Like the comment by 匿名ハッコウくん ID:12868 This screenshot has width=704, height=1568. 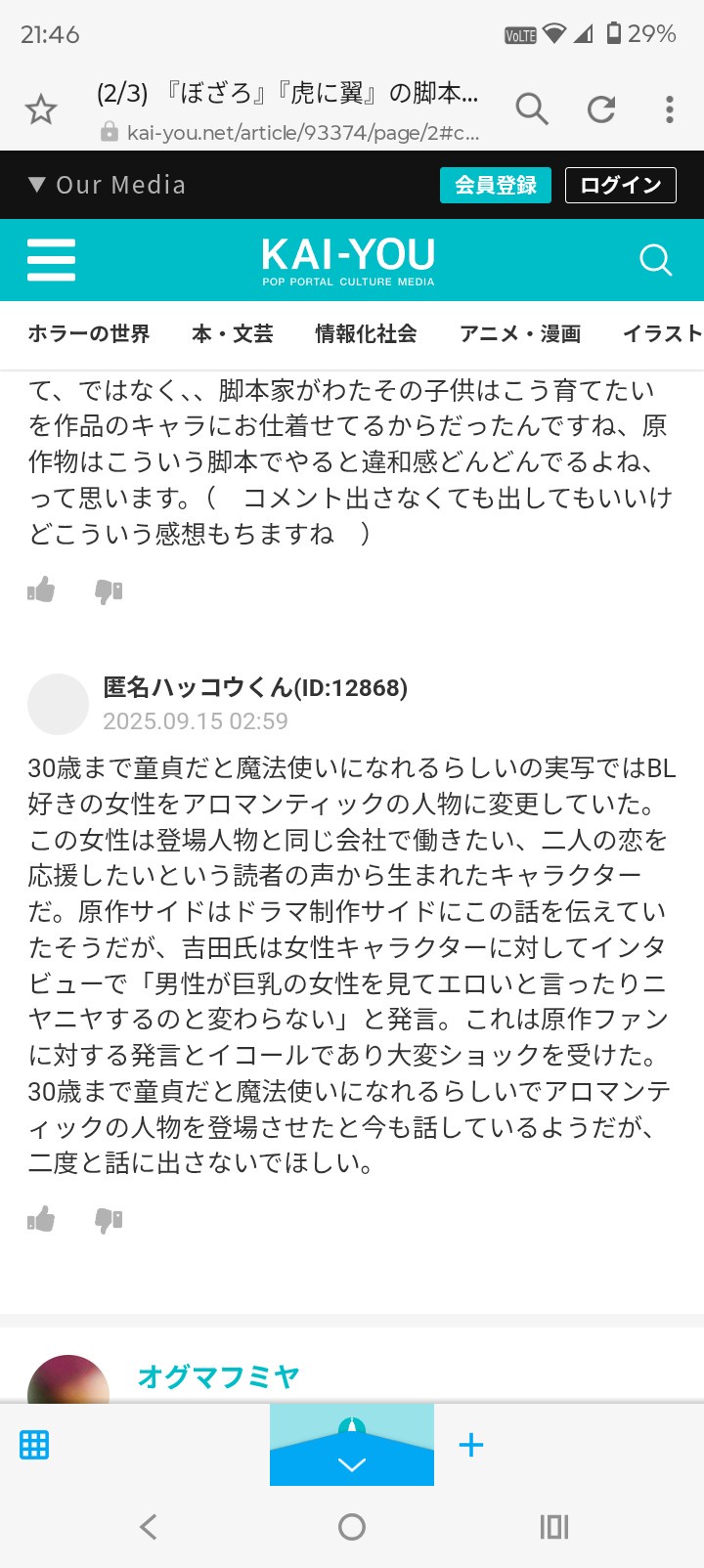click(x=41, y=1219)
